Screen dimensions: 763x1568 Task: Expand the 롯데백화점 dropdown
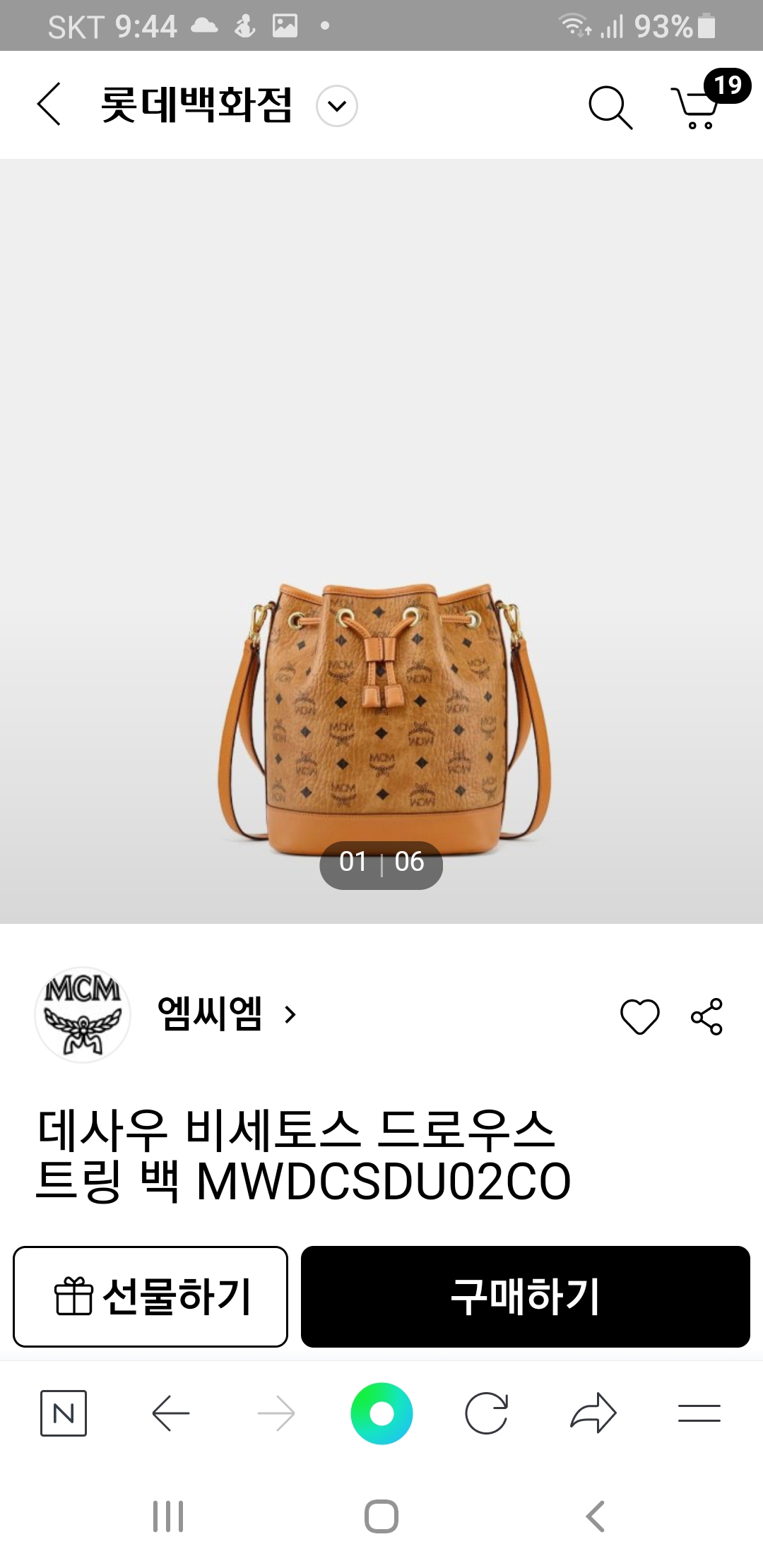click(x=337, y=106)
